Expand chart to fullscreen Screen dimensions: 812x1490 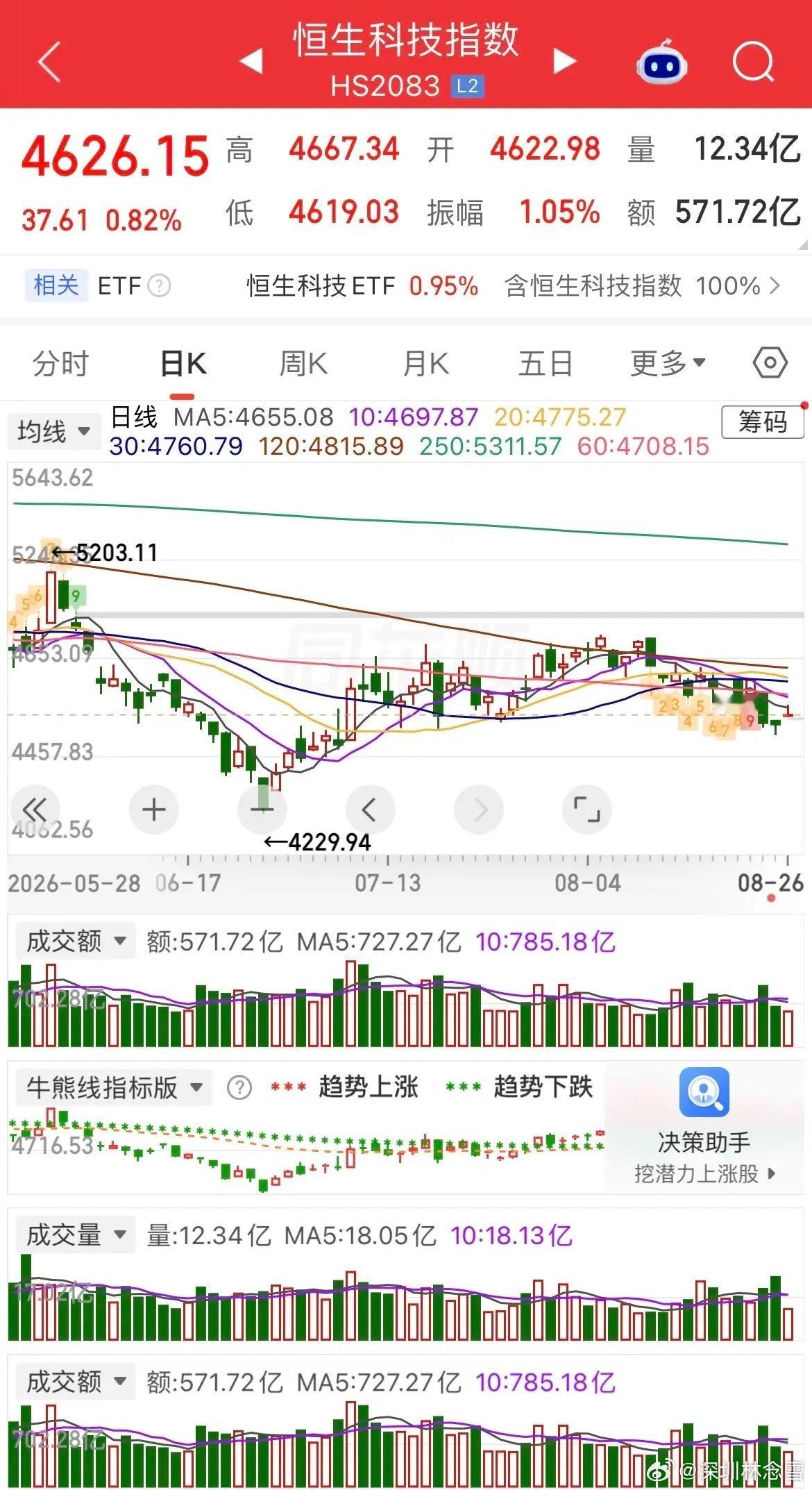tap(587, 809)
